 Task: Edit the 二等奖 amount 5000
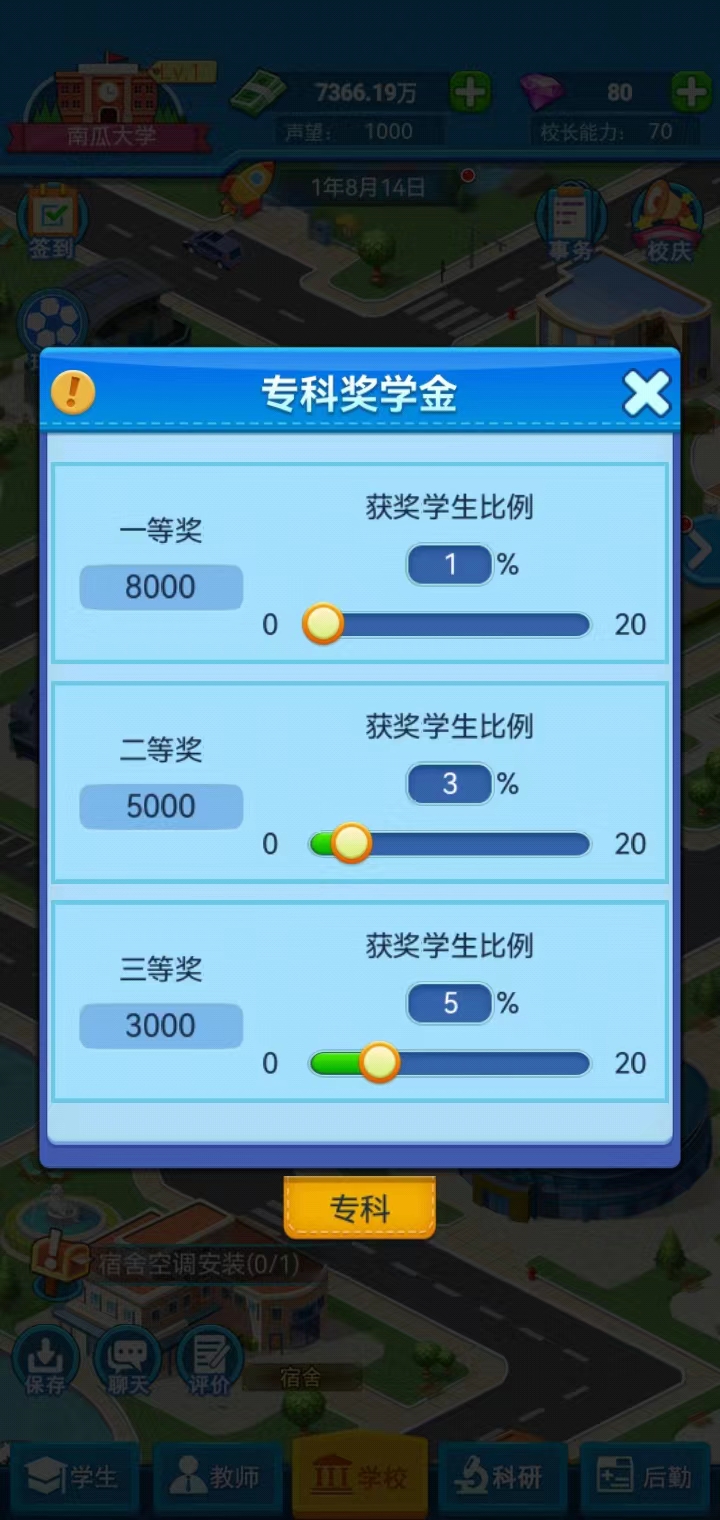pyautogui.click(x=161, y=806)
